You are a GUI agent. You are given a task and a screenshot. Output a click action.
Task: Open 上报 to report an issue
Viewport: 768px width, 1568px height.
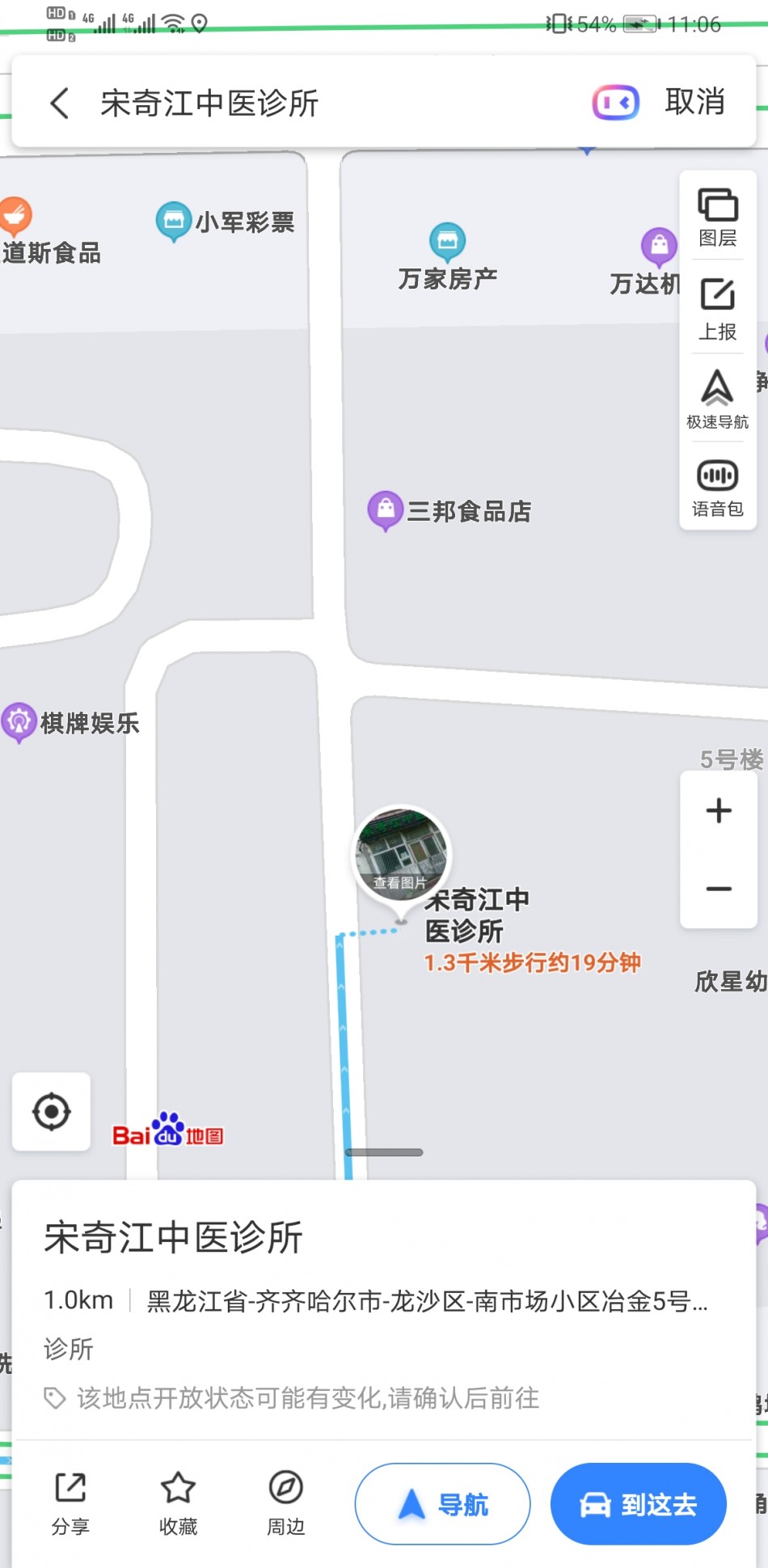(718, 309)
